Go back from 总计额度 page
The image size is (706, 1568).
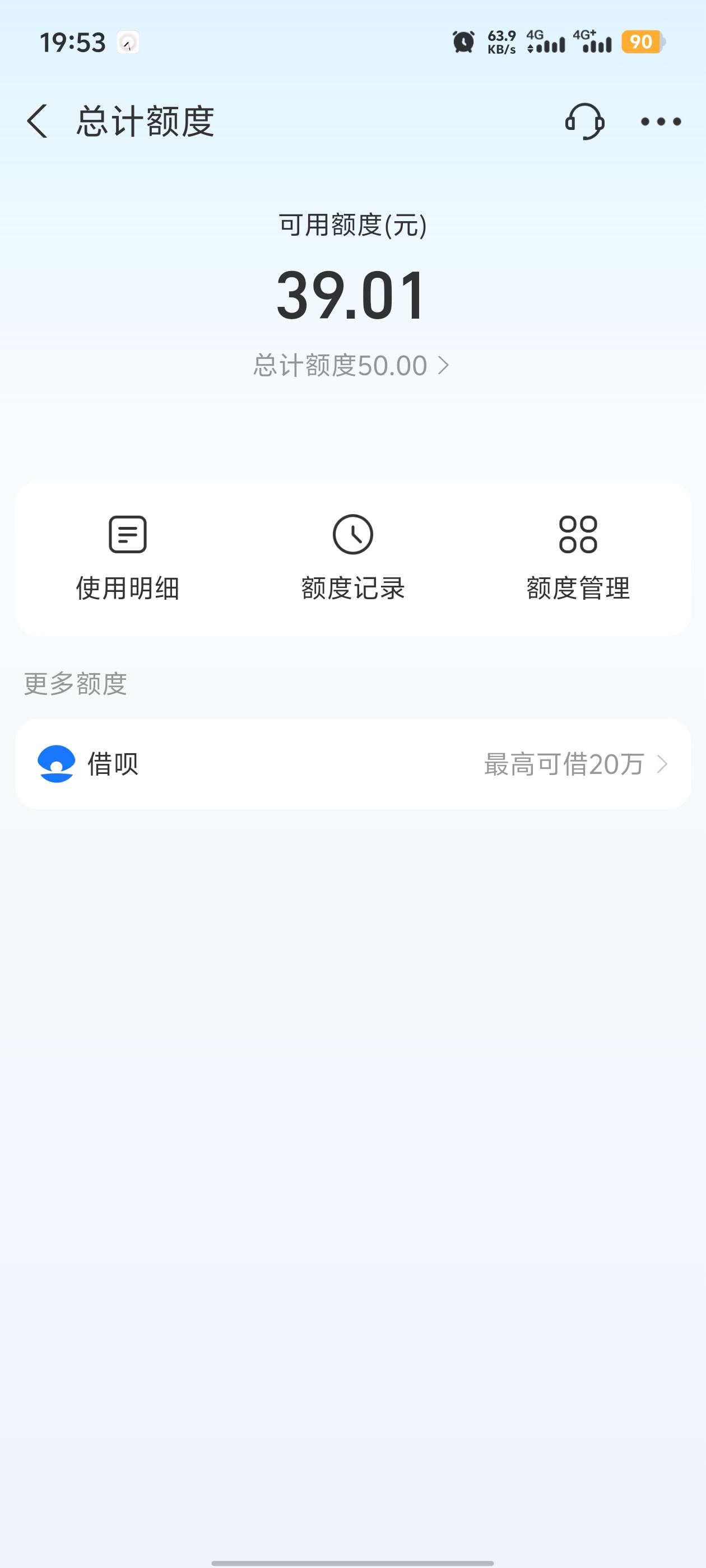point(38,121)
